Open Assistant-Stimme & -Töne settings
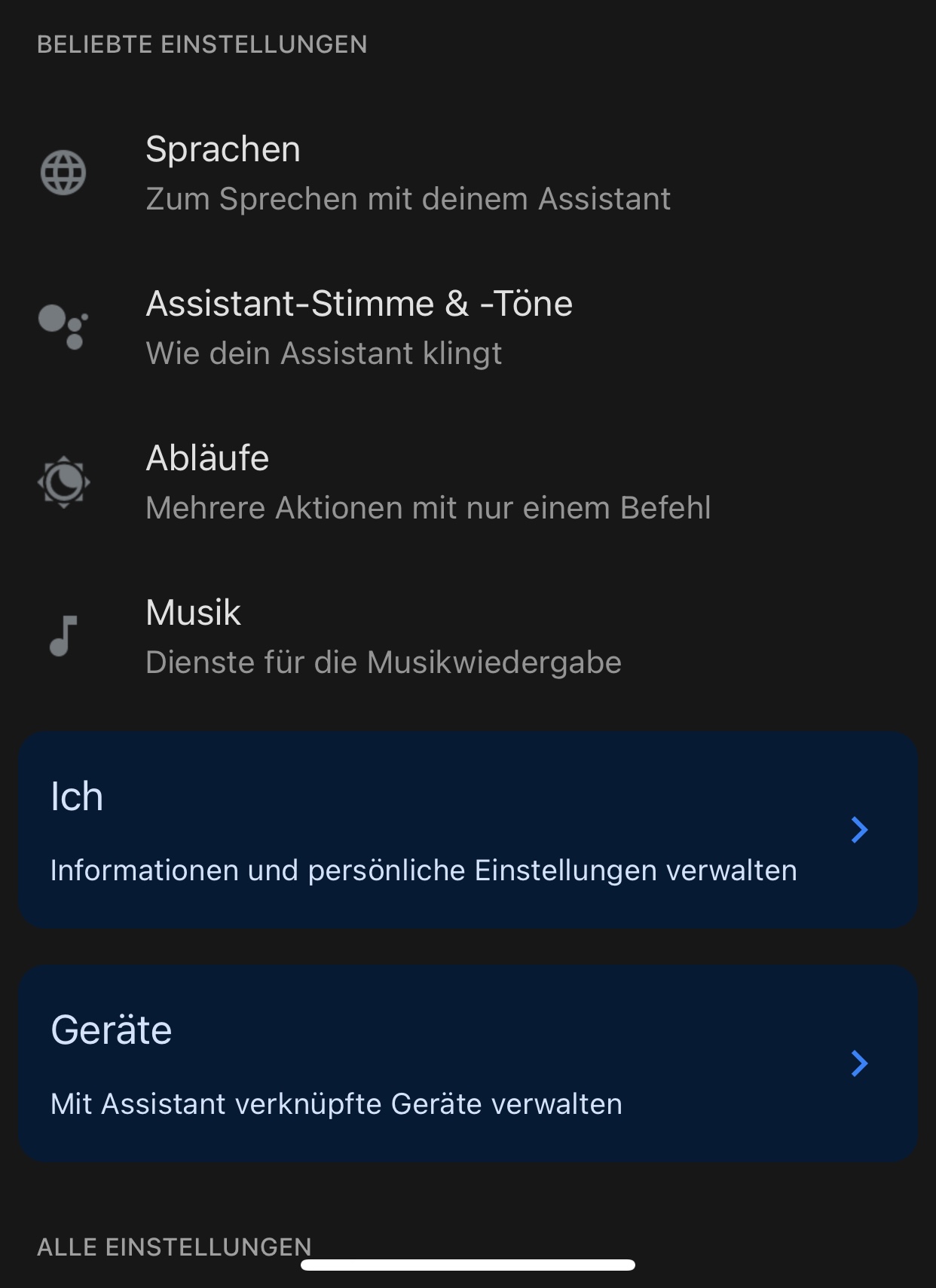The image size is (936, 1288). (x=359, y=328)
